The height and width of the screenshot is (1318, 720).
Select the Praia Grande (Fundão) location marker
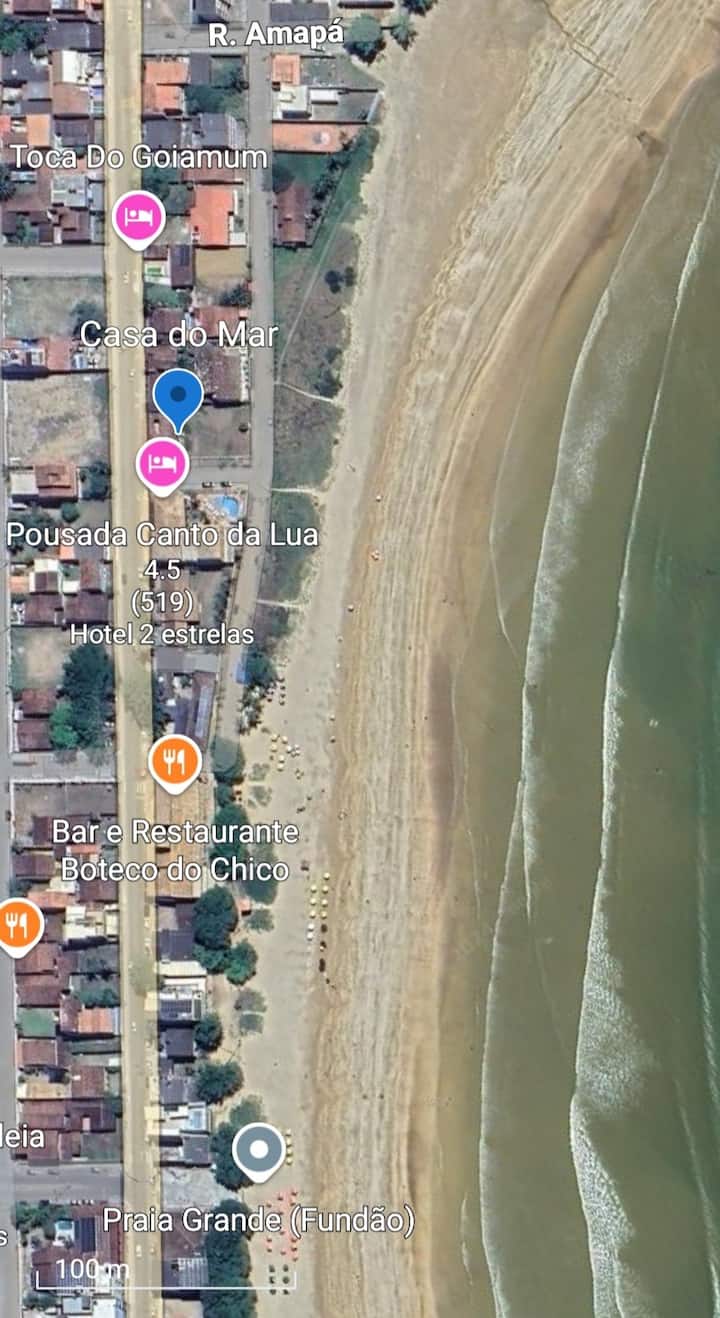[259, 1150]
